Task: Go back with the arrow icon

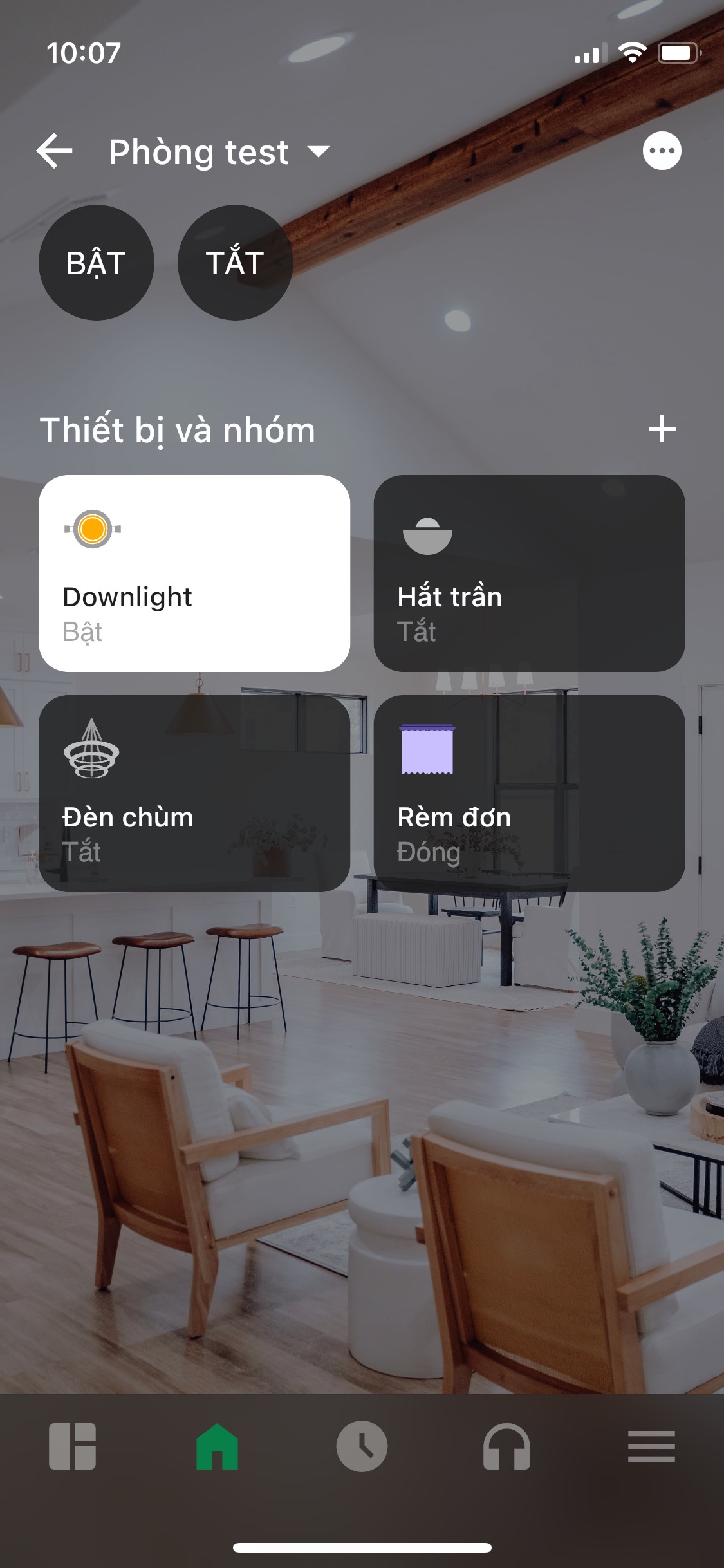Action: 55,151
